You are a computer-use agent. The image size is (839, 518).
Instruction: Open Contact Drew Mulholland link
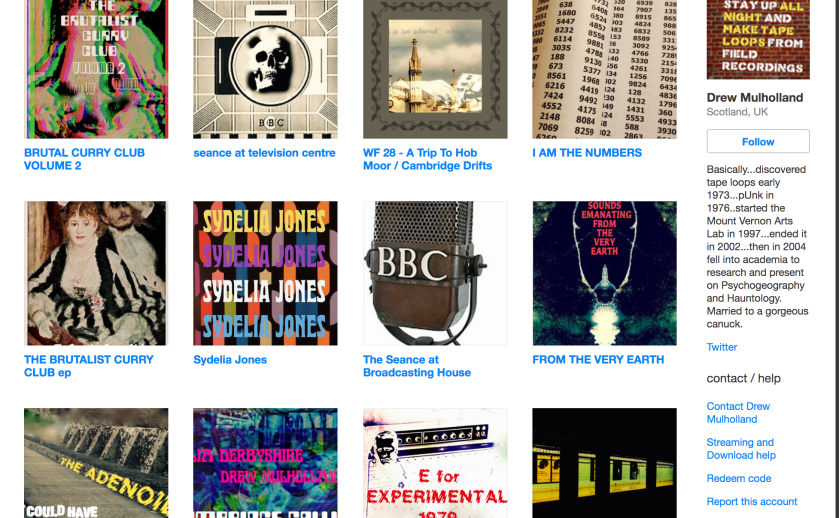[x=738, y=413]
